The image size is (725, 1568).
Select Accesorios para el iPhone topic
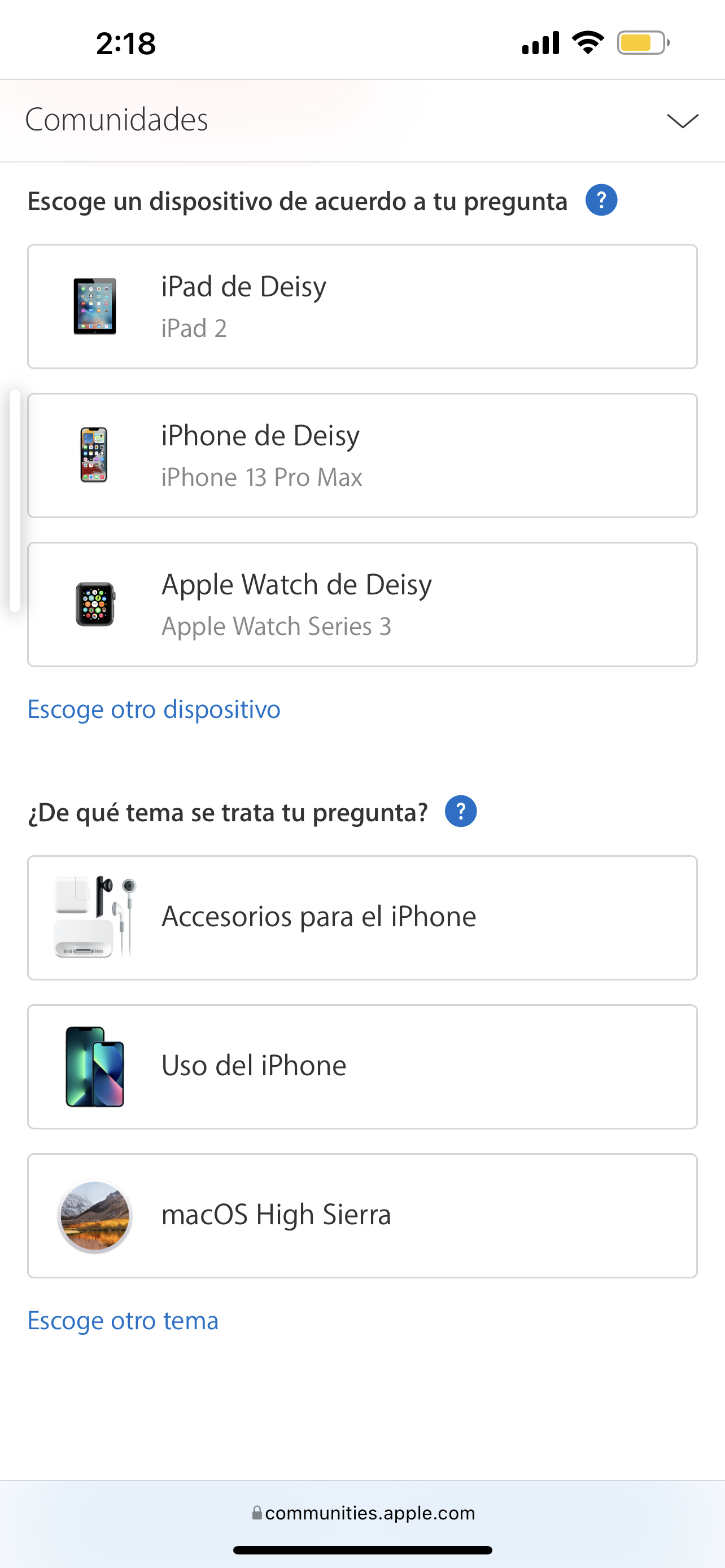click(x=362, y=918)
